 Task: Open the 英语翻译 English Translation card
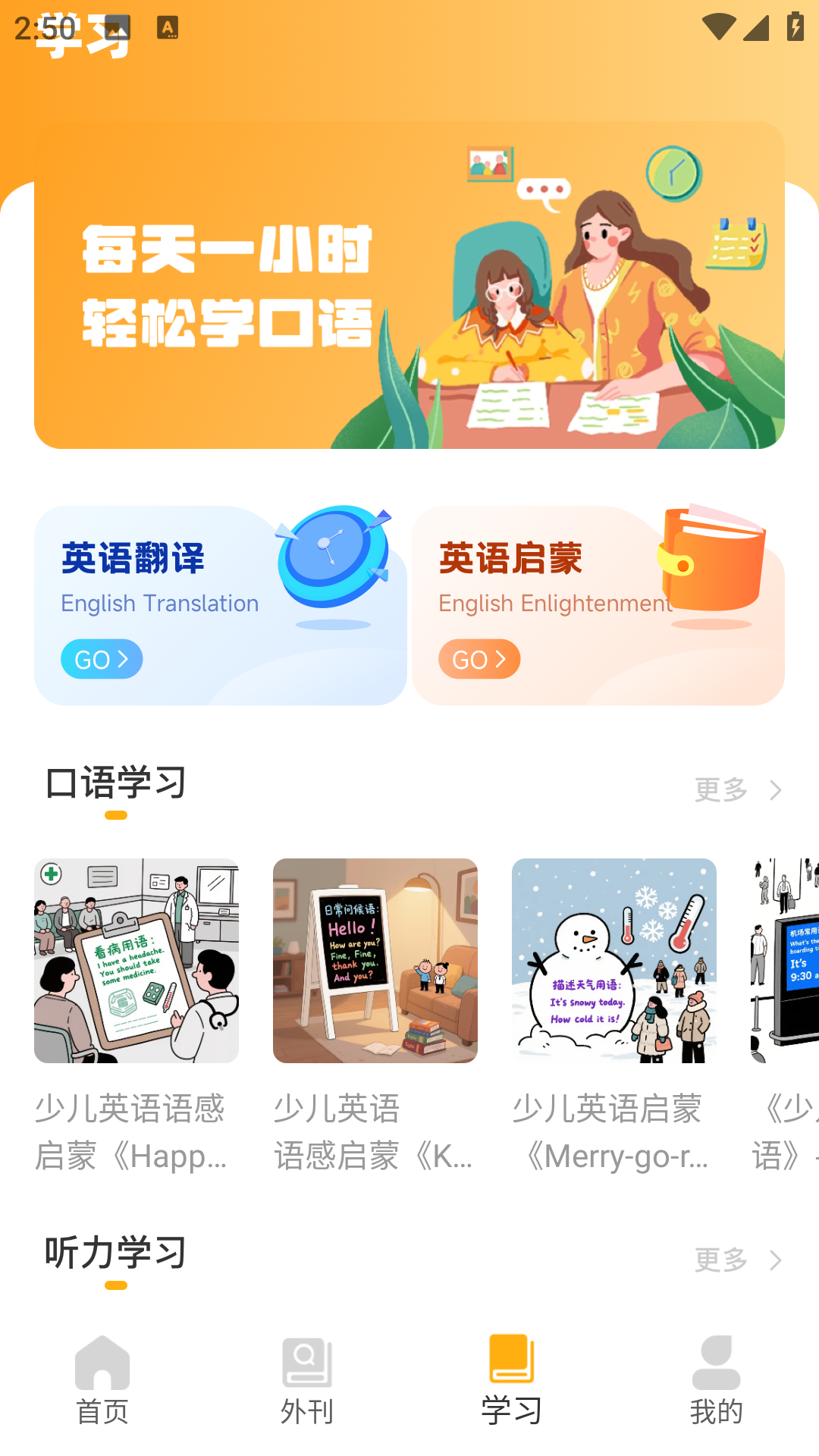point(220,605)
